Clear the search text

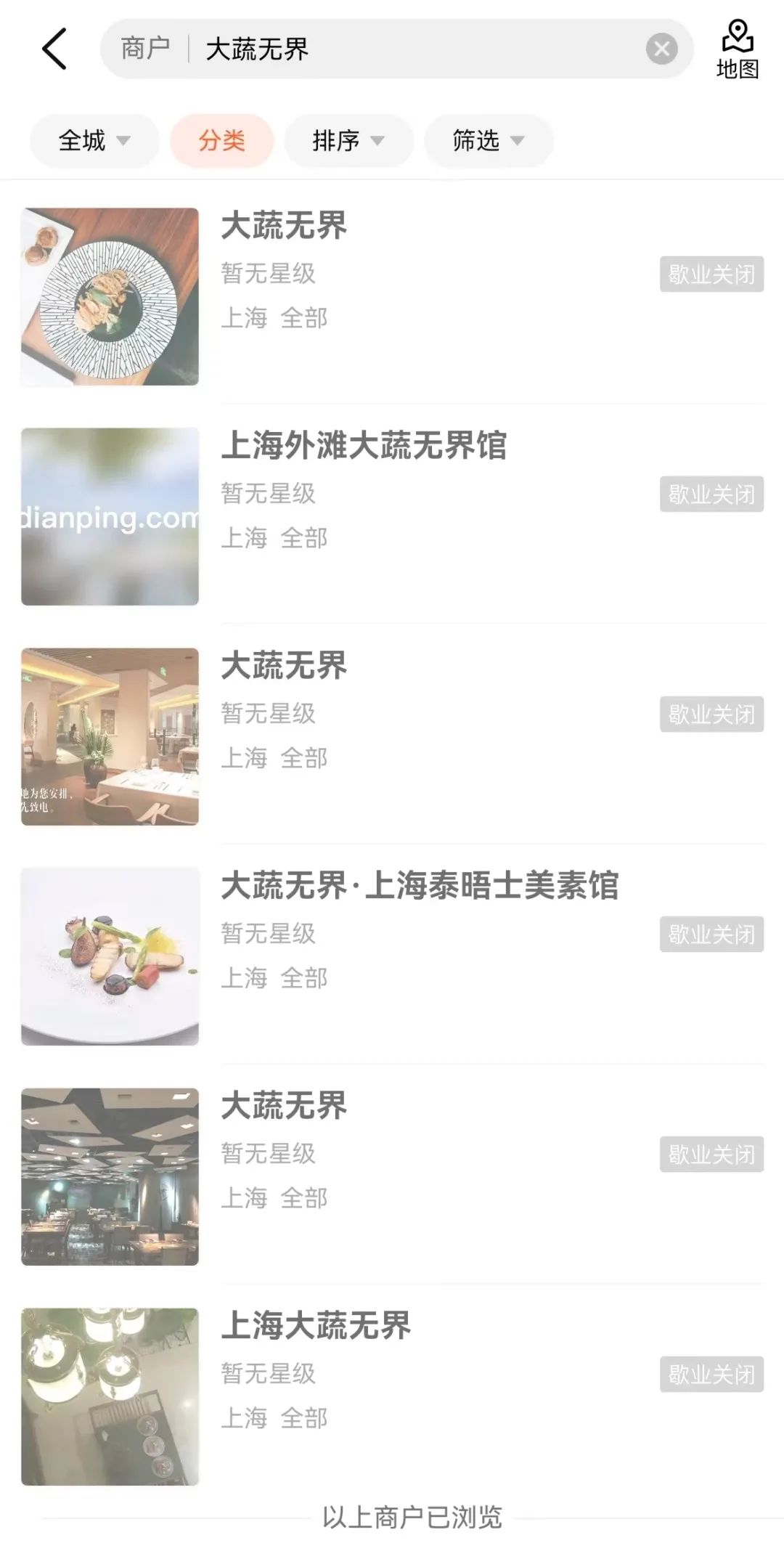pos(661,49)
